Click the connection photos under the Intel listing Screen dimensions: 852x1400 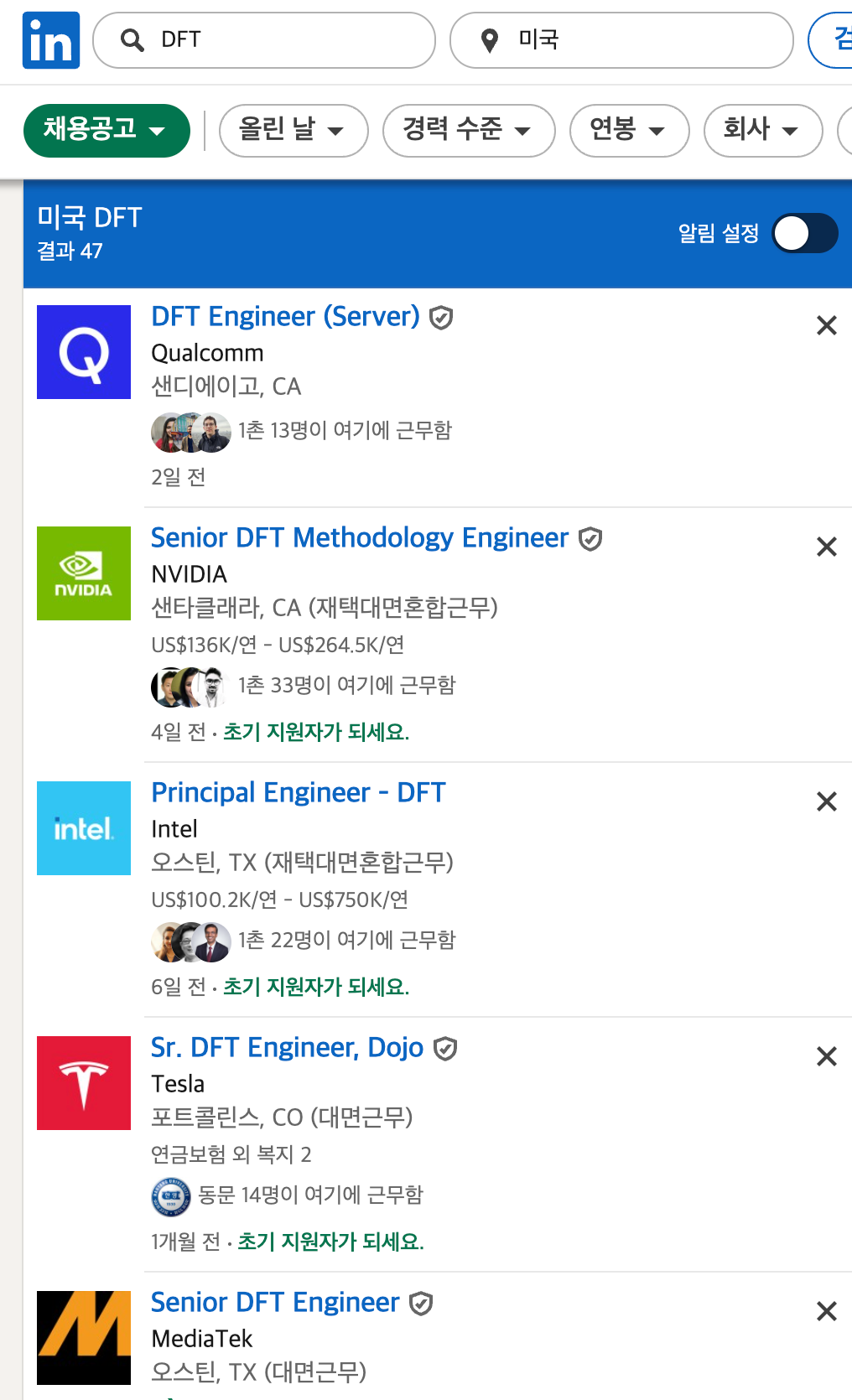(x=191, y=941)
